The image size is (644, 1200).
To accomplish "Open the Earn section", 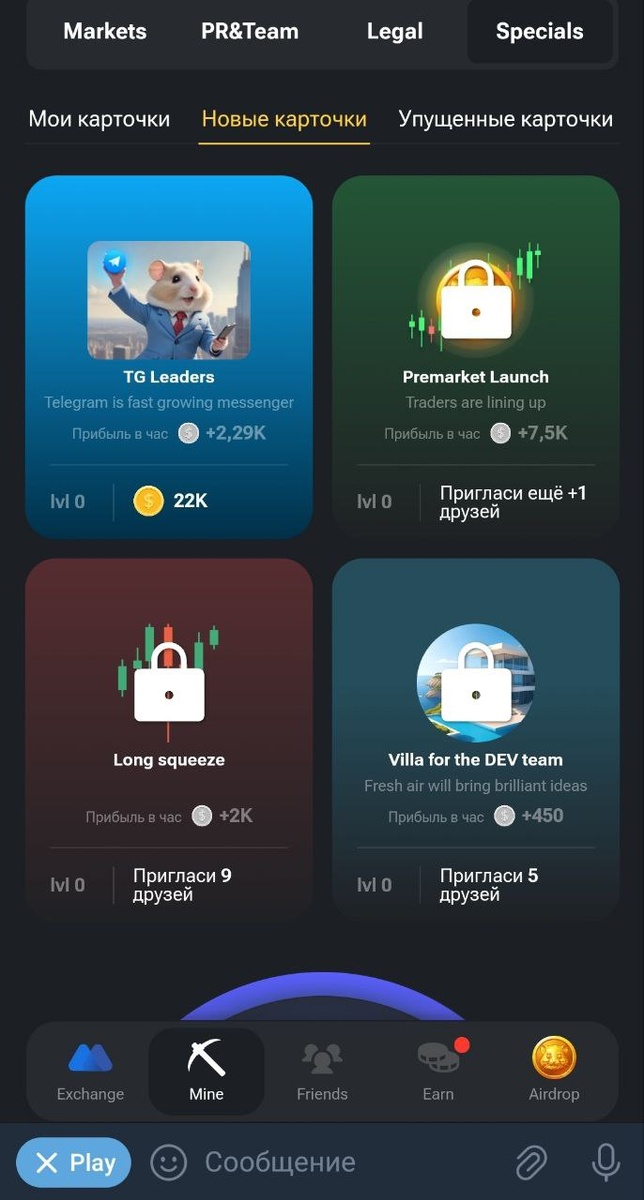I will pyautogui.click(x=438, y=1072).
